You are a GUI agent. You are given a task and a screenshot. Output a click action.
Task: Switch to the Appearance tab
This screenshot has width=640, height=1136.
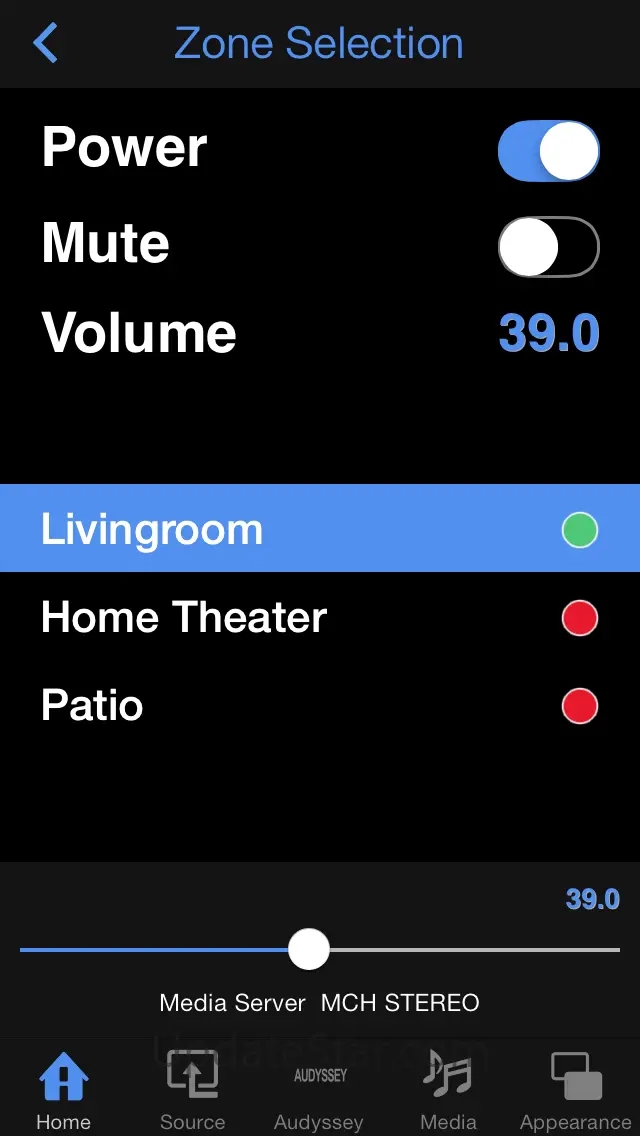click(x=576, y=1092)
